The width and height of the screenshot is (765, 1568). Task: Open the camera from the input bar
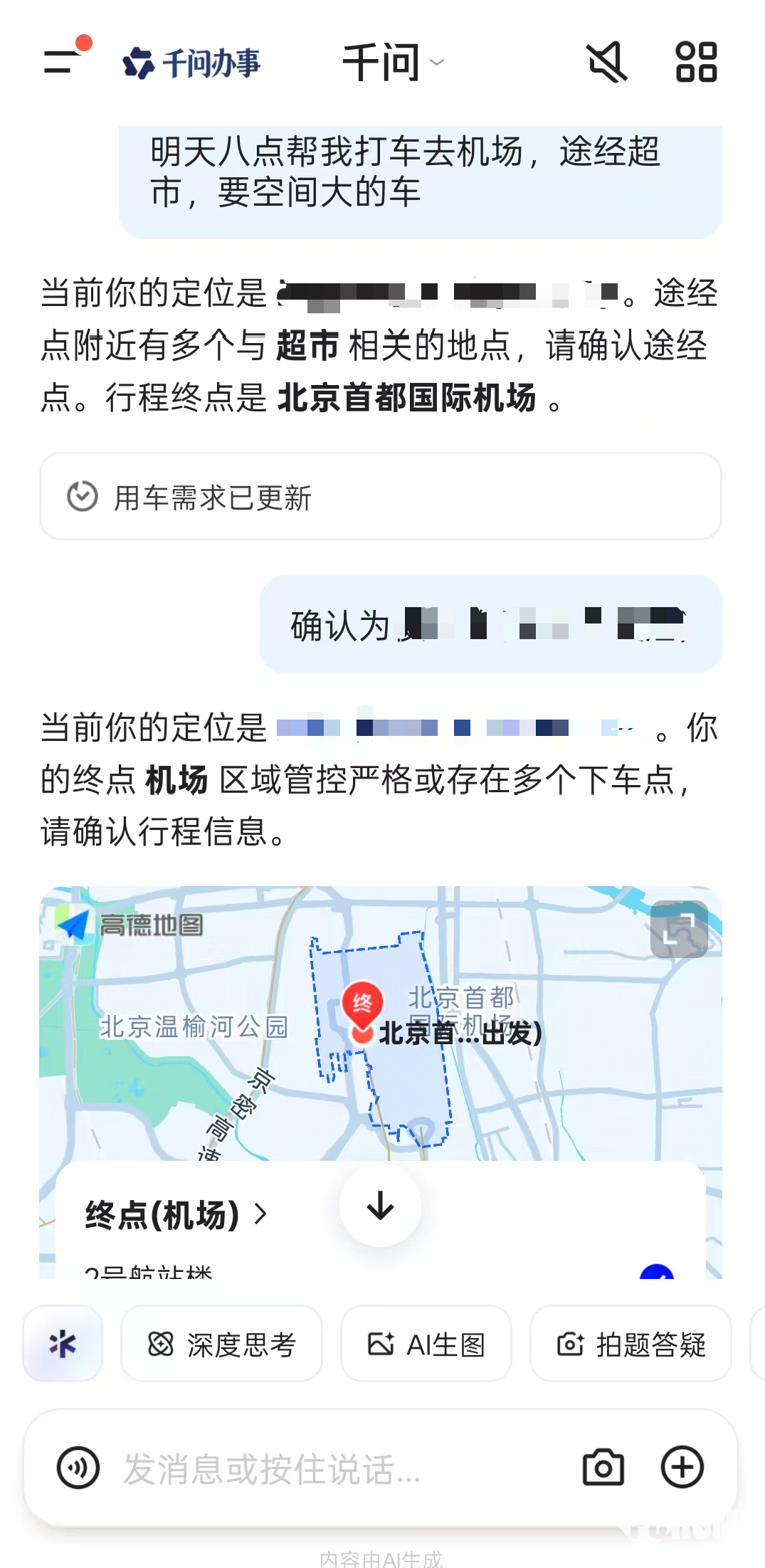tap(603, 1468)
